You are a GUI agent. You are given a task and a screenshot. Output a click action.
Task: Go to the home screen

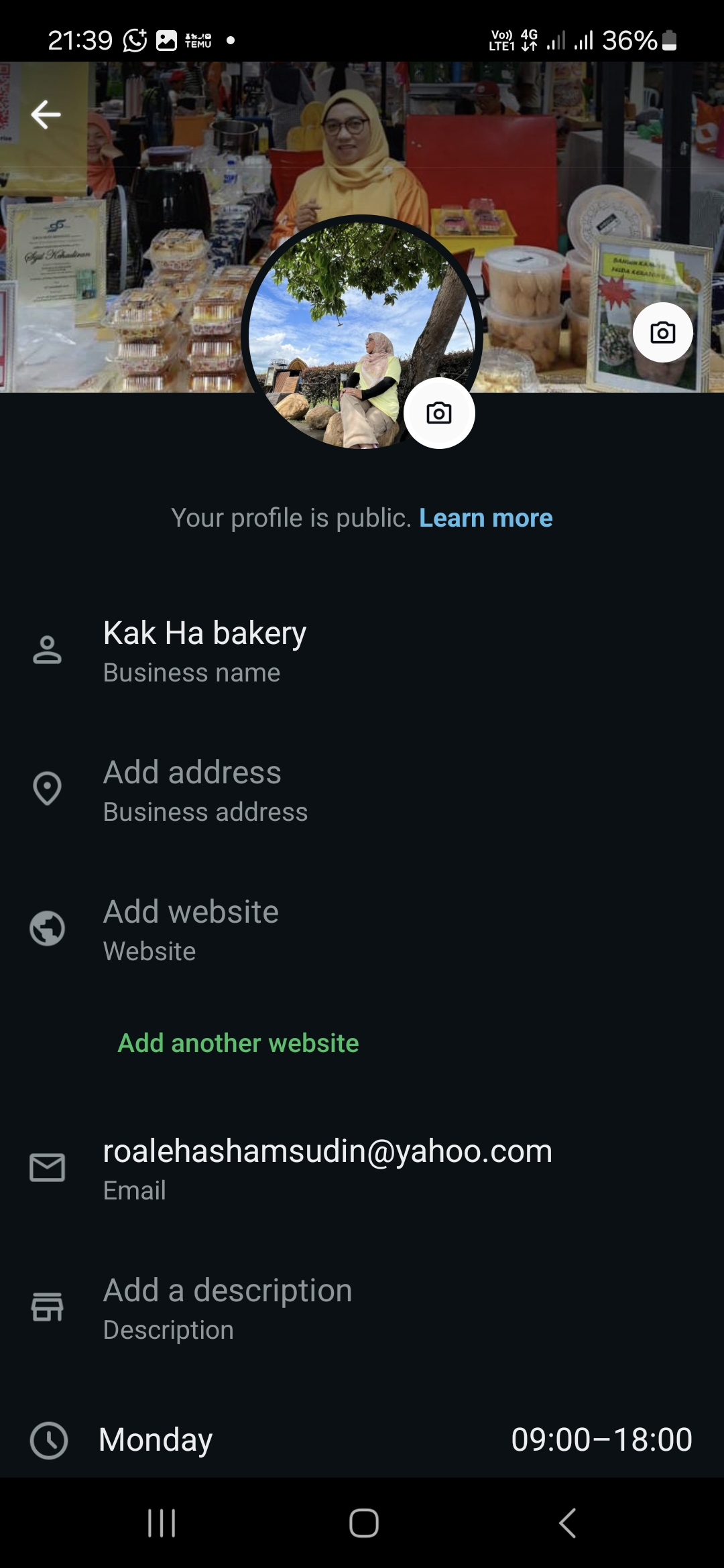coord(363,1523)
